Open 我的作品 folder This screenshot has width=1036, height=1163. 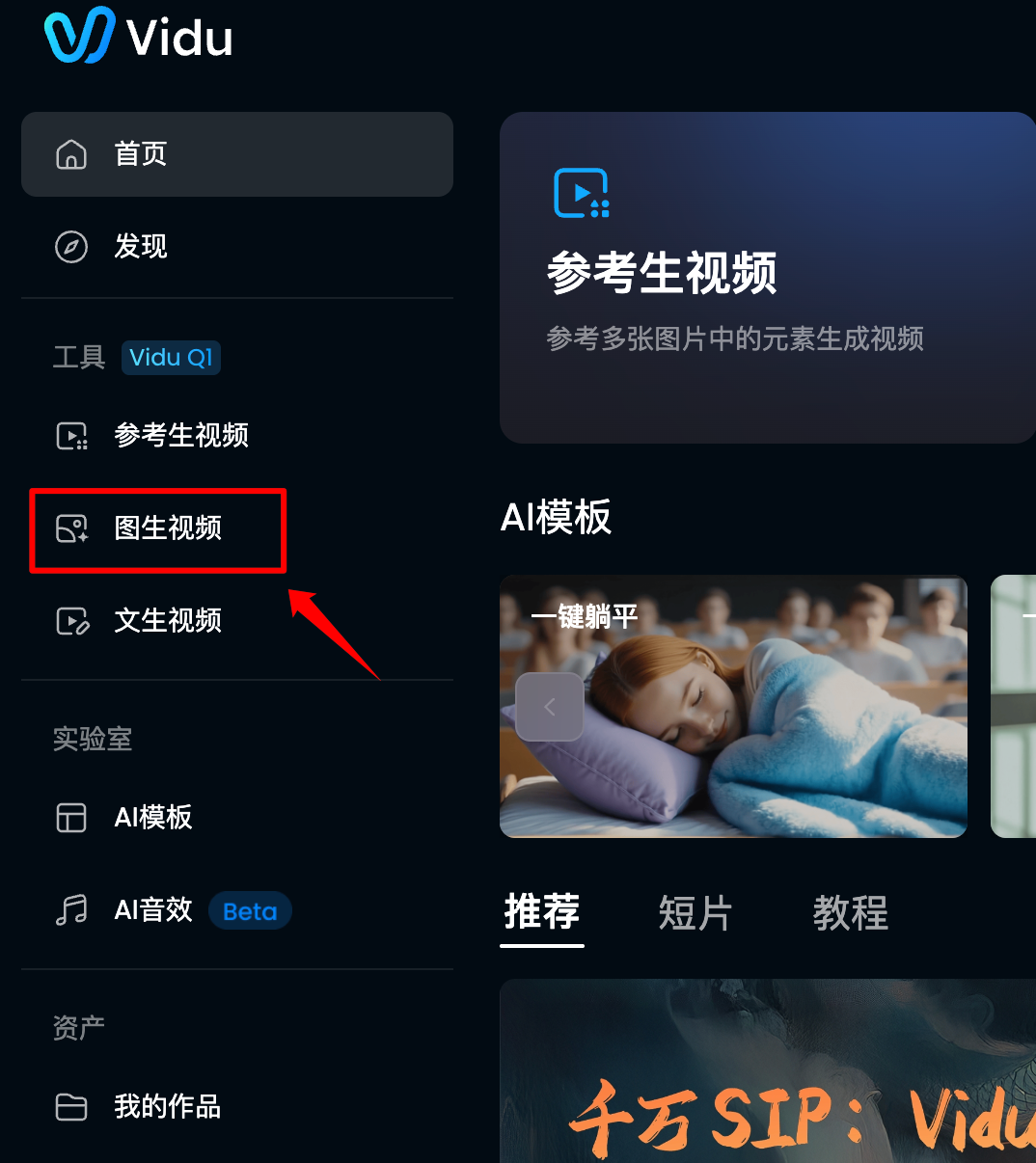[x=166, y=1107]
